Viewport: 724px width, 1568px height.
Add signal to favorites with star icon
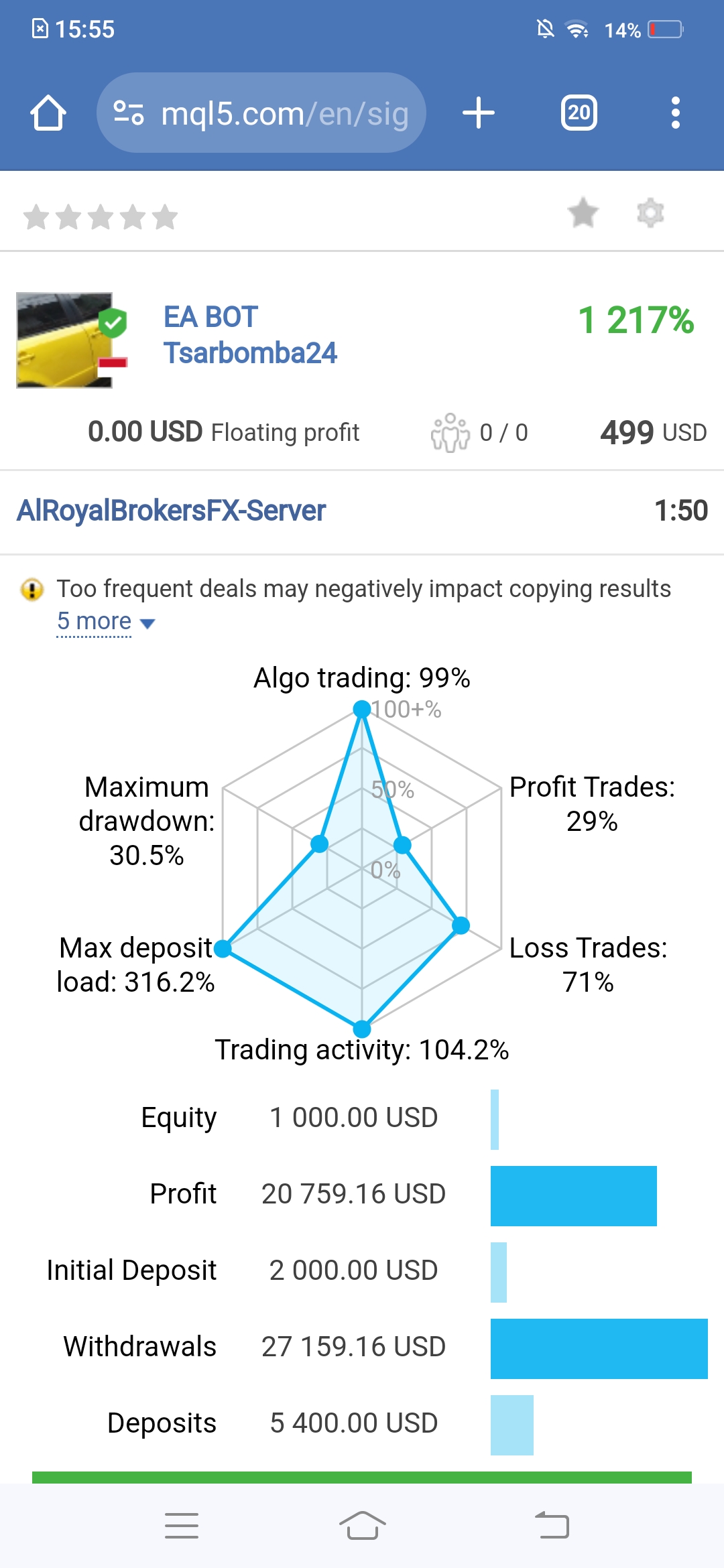click(x=583, y=213)
